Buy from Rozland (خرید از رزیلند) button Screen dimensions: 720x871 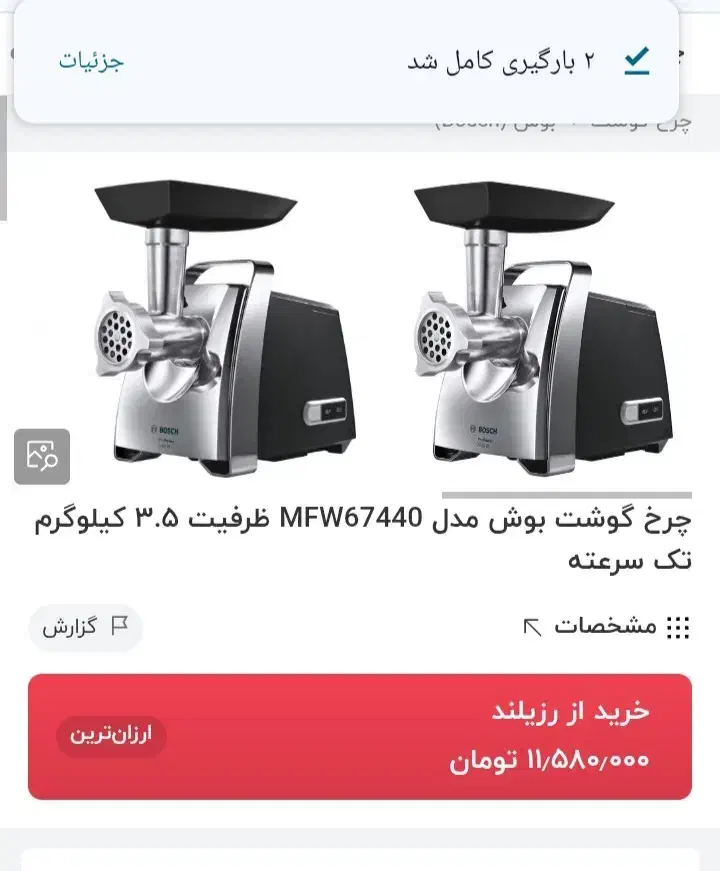pos(360,737)
